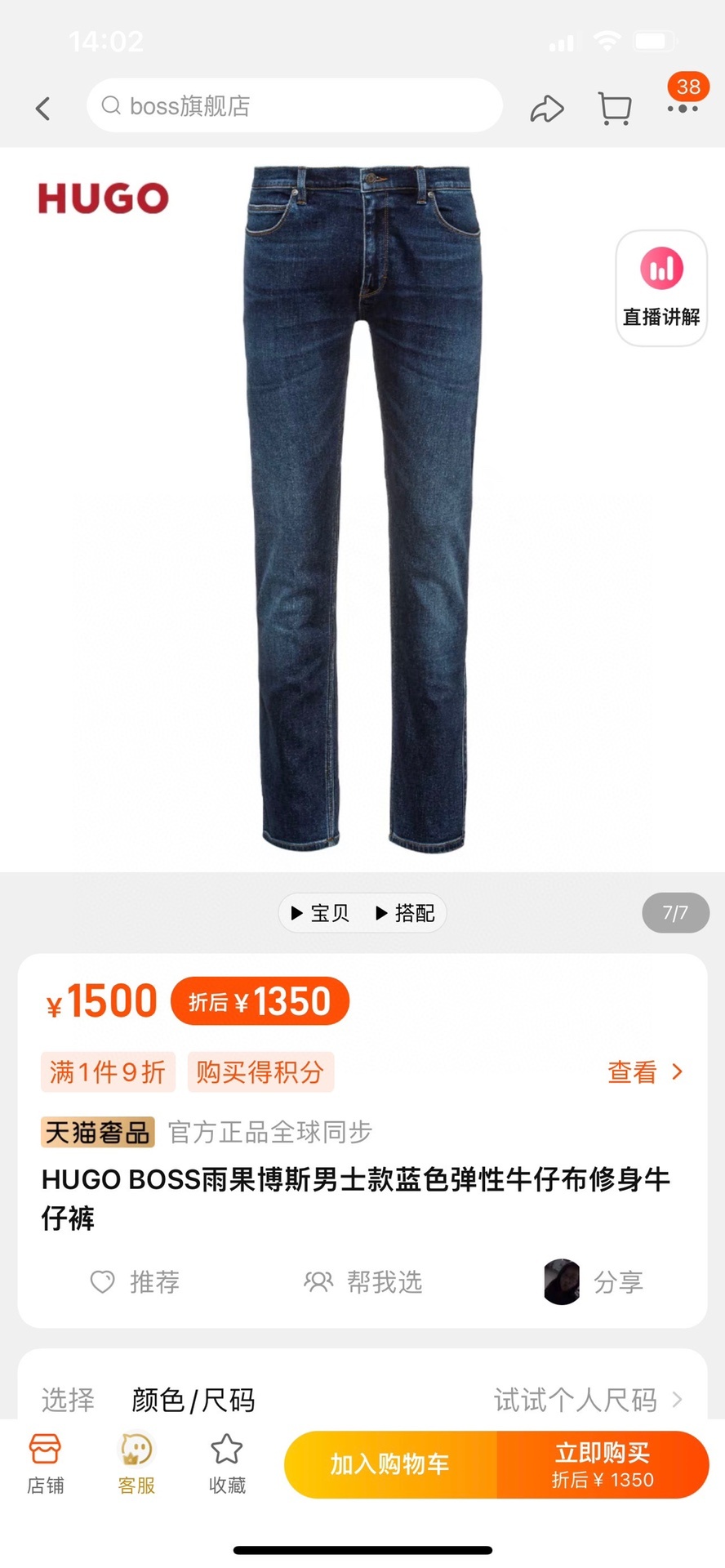Share this product via arrow icon
The height and width of the screenshot is (1568, 725).
pos(546,109)
